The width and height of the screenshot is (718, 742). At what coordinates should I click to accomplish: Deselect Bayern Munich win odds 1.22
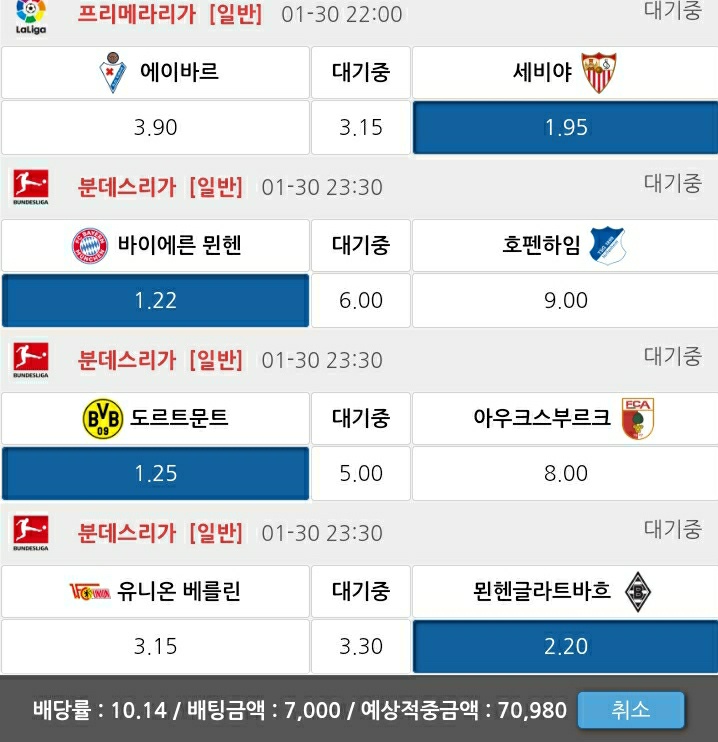tap(155, 300)
